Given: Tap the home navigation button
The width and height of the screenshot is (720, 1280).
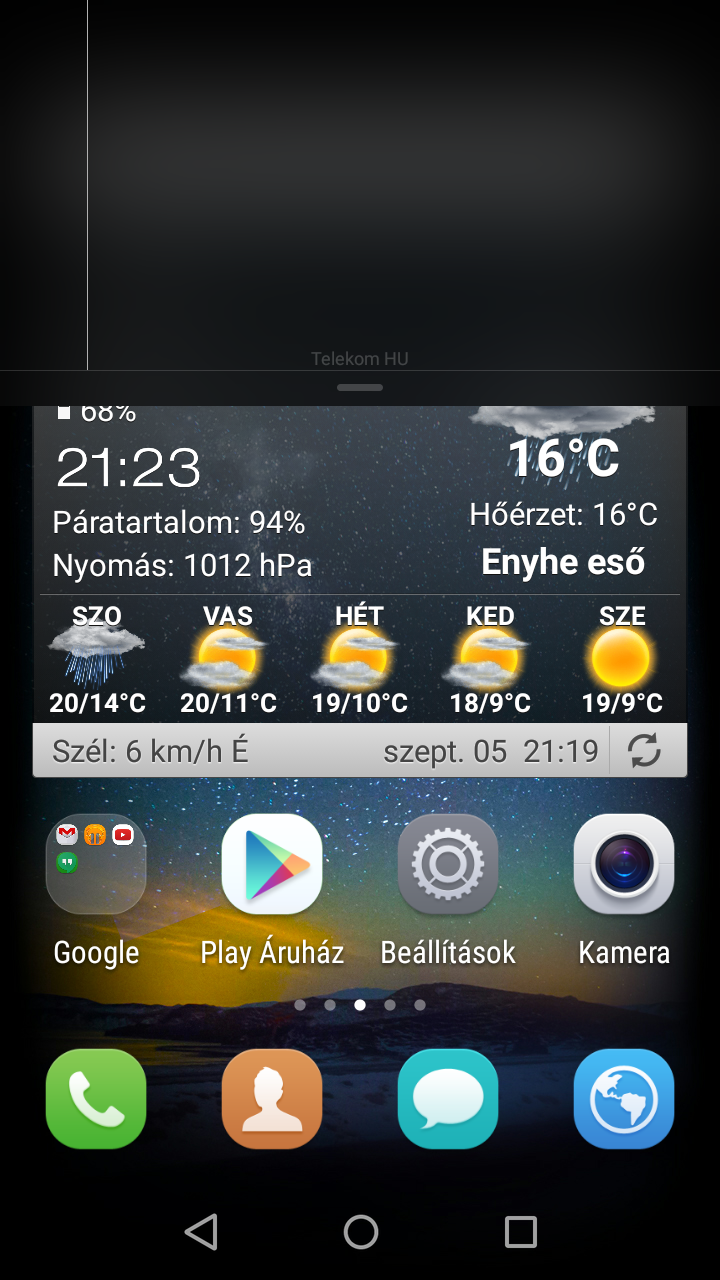Looking at the screenshot, I should pyautogui.click(x=360, y=1232).
